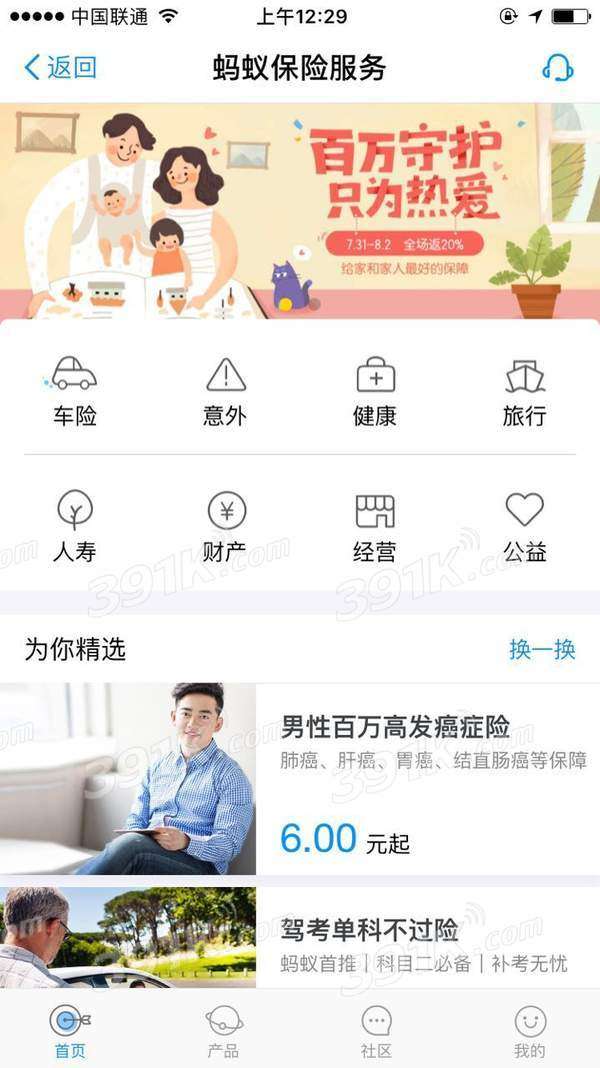Choose the 旅行 travel insurance category
This screenshot has width=600, height=1068.
pos(524,390)
